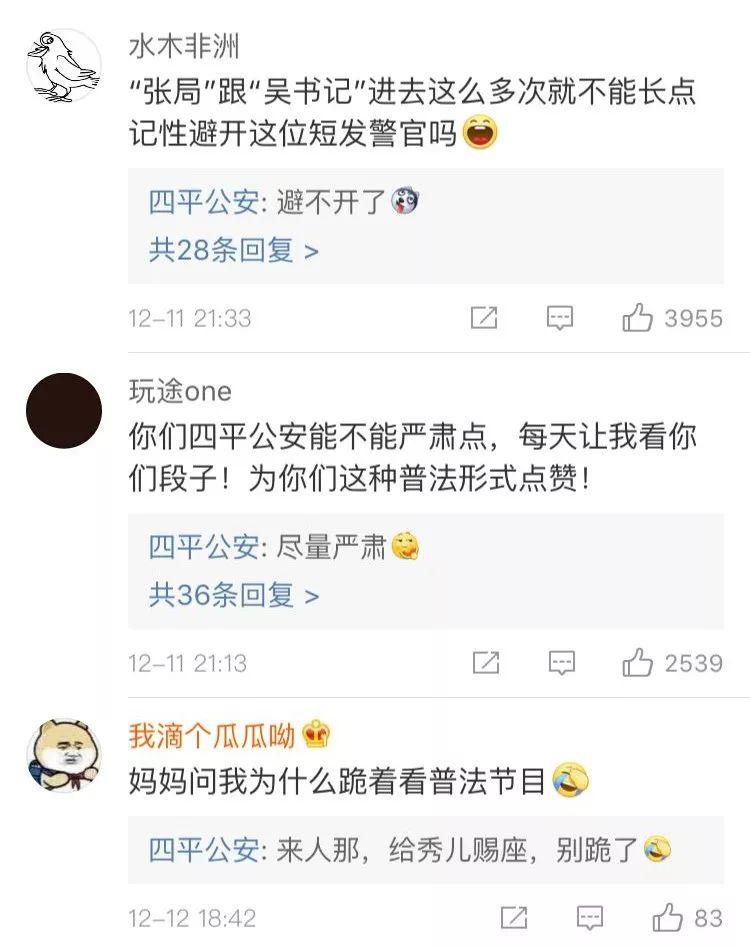Viewport: 750px width, 947px height.
Task: Repost 我滴个瓜瓜呦's comment
Action: 514,918
